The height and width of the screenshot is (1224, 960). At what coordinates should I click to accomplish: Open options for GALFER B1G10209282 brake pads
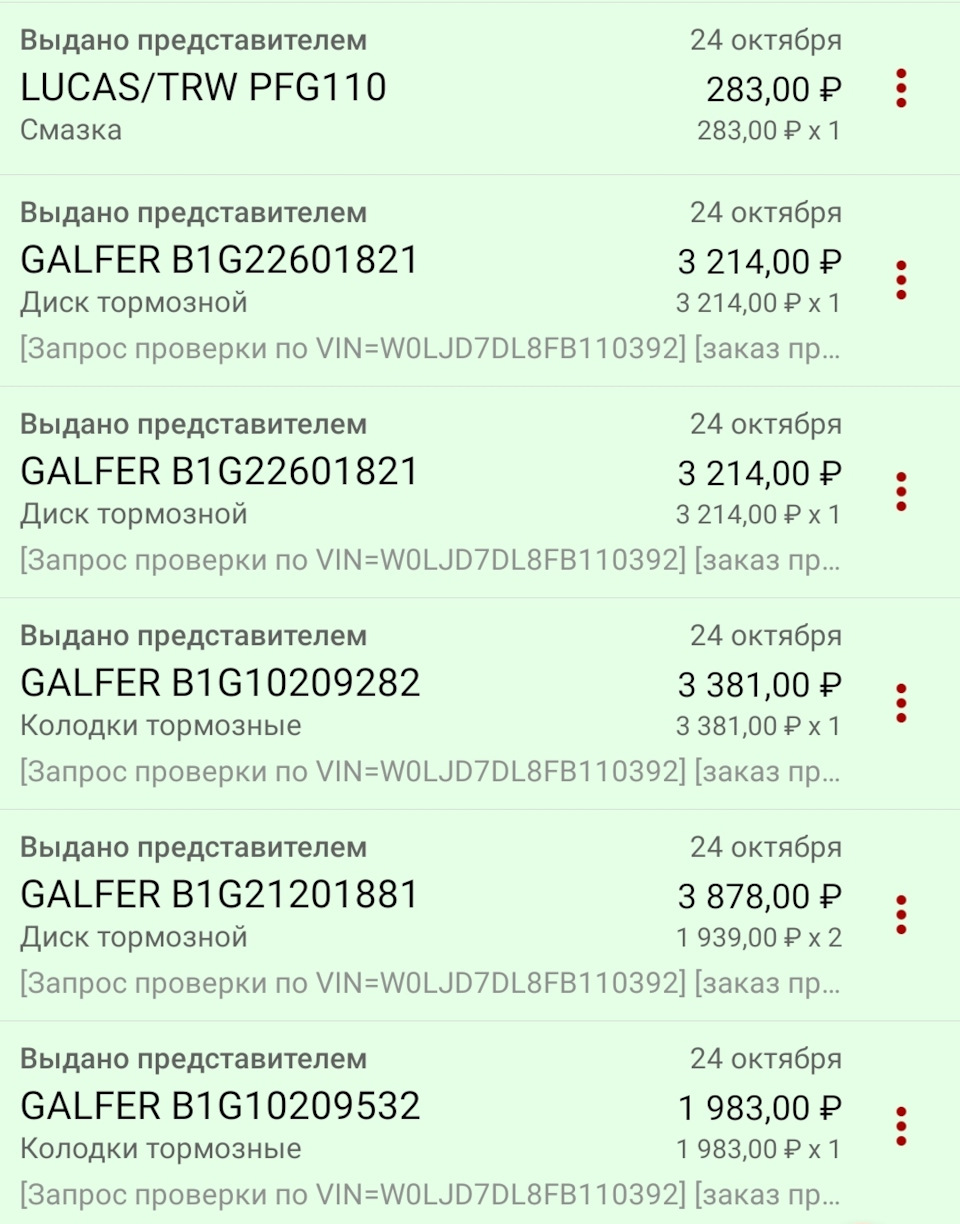pos(901,703)
